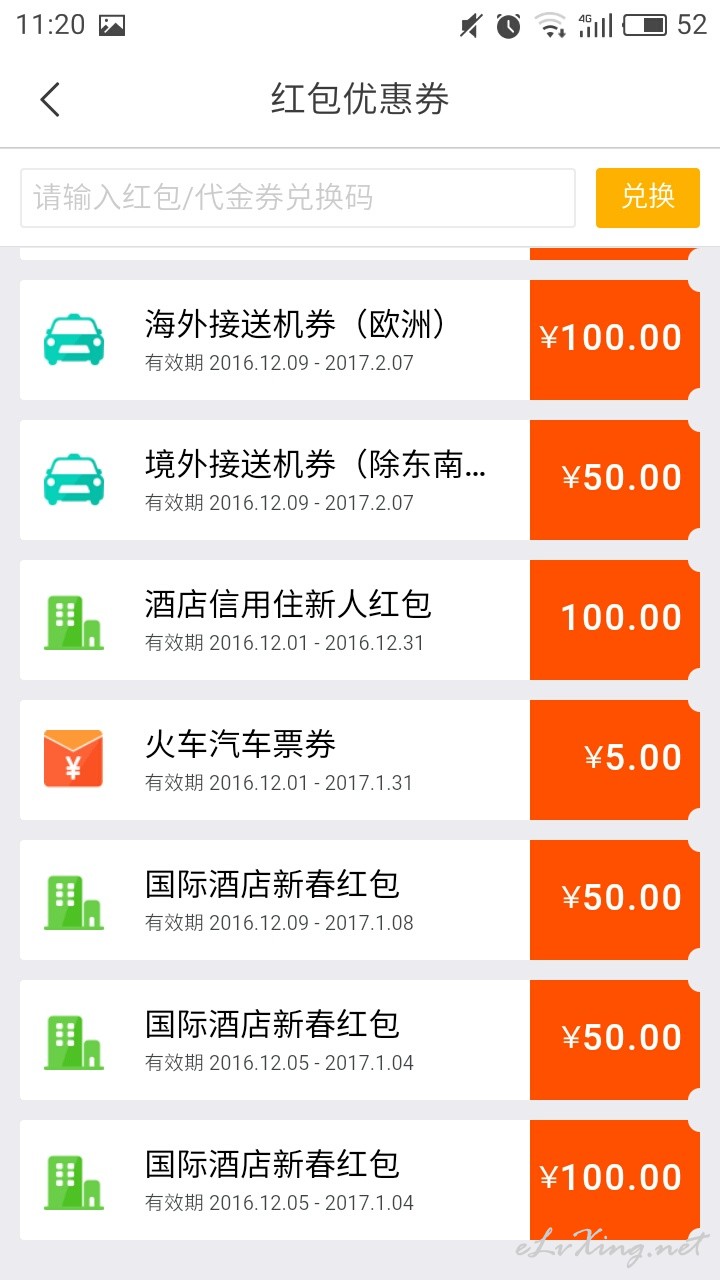This screenshot has width=720, height=1280.
Task: Open the 境外接送机券 ¥50 coupon
Action: click(x=360, y=480)
